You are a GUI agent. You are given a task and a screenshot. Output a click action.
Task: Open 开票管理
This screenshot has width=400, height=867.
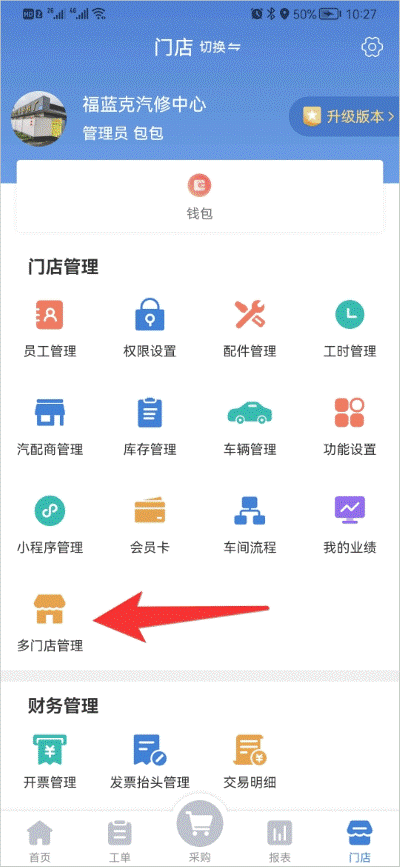pos(50,762)
